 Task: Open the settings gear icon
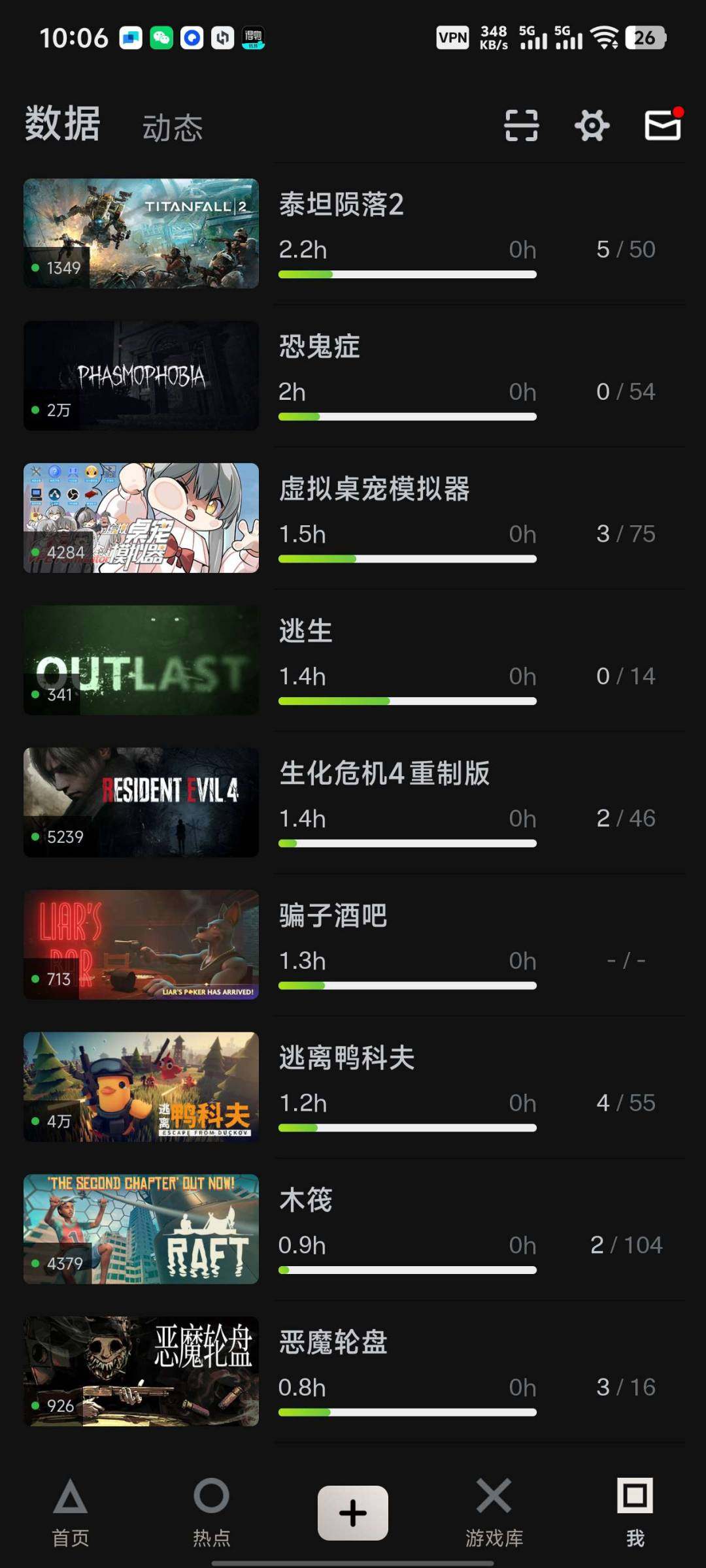(591, 126)
